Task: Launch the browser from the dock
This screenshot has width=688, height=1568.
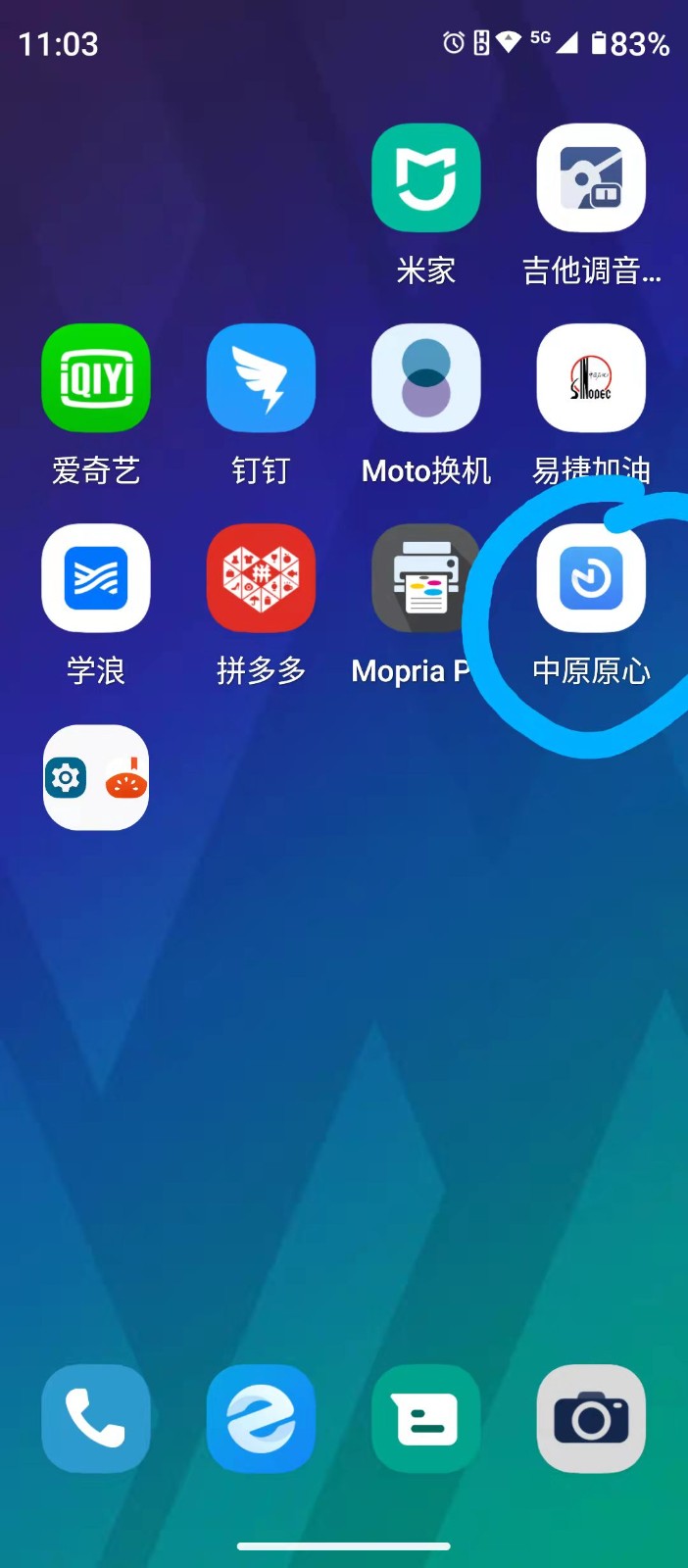Action: [261, 1419]
